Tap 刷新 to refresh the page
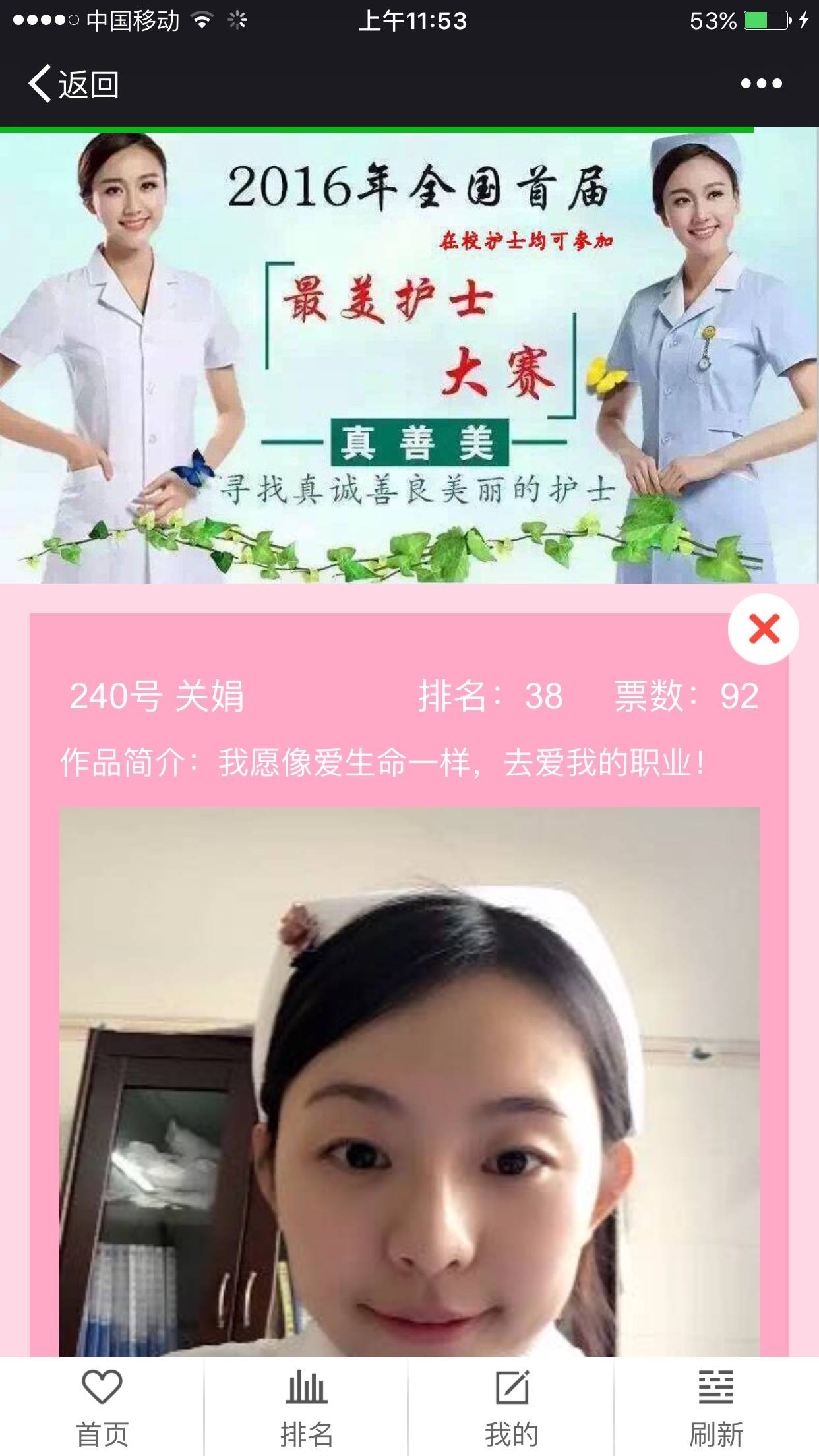Image resolution: width=819 pixels, height=1456 pixels. [716, 1407]
